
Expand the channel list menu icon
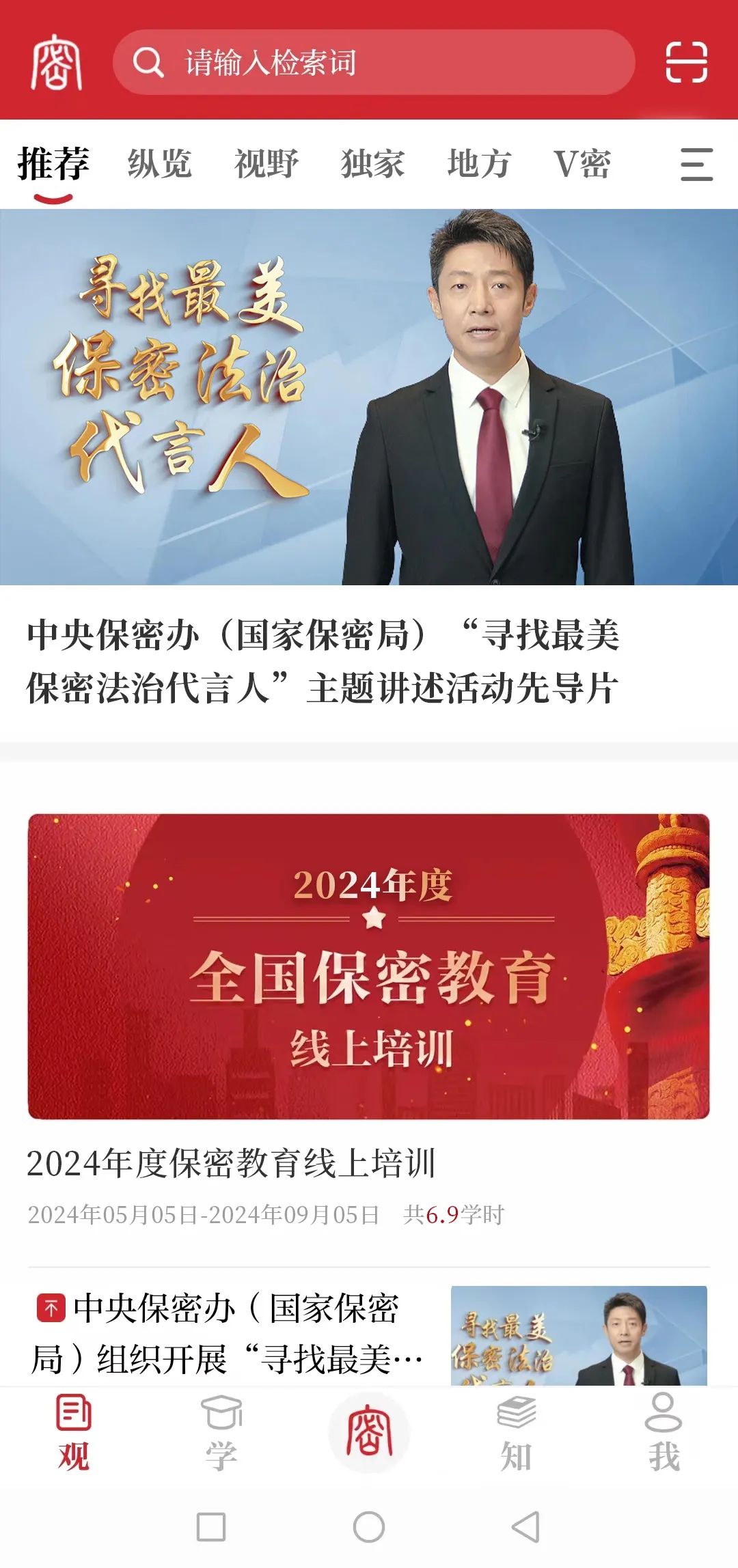tap(696, 165)
